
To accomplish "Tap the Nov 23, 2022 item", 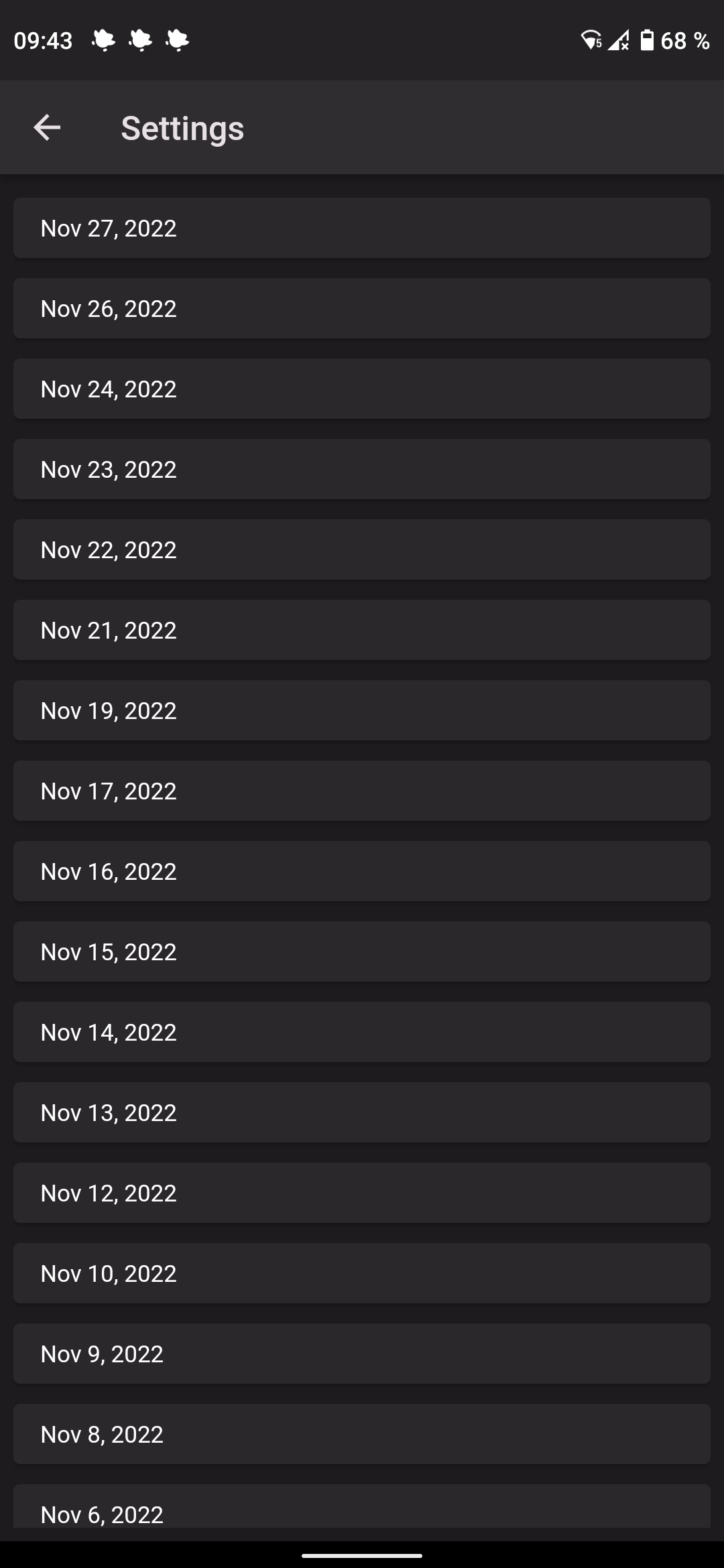I will [x=362, y=469].
